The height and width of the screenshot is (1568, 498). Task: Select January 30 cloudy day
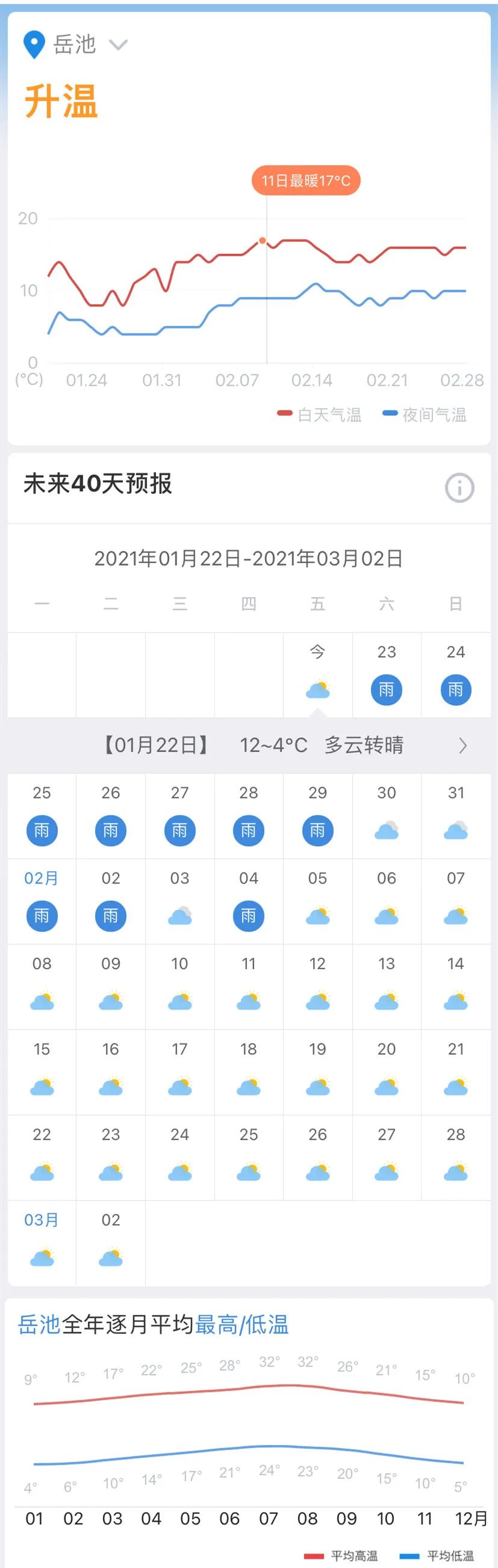387,816
